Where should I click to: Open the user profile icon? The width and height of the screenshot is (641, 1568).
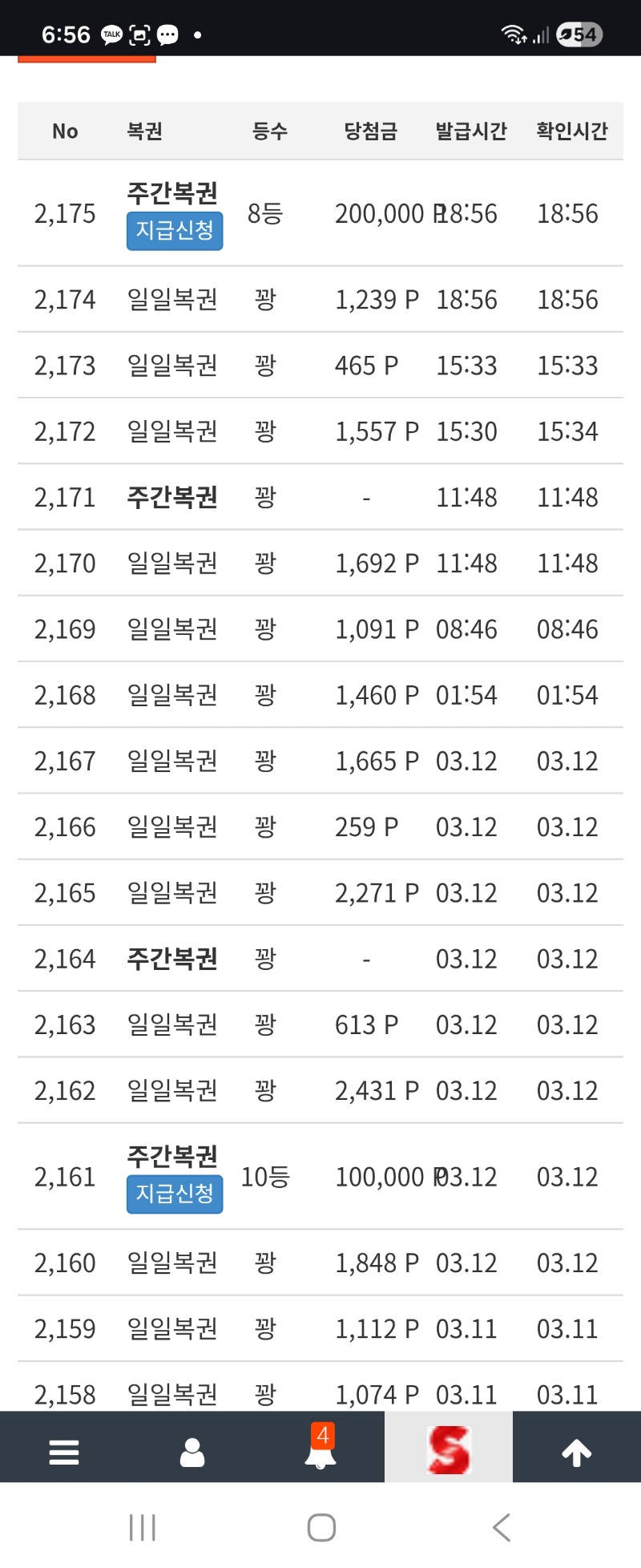[x=192, y=1451]
